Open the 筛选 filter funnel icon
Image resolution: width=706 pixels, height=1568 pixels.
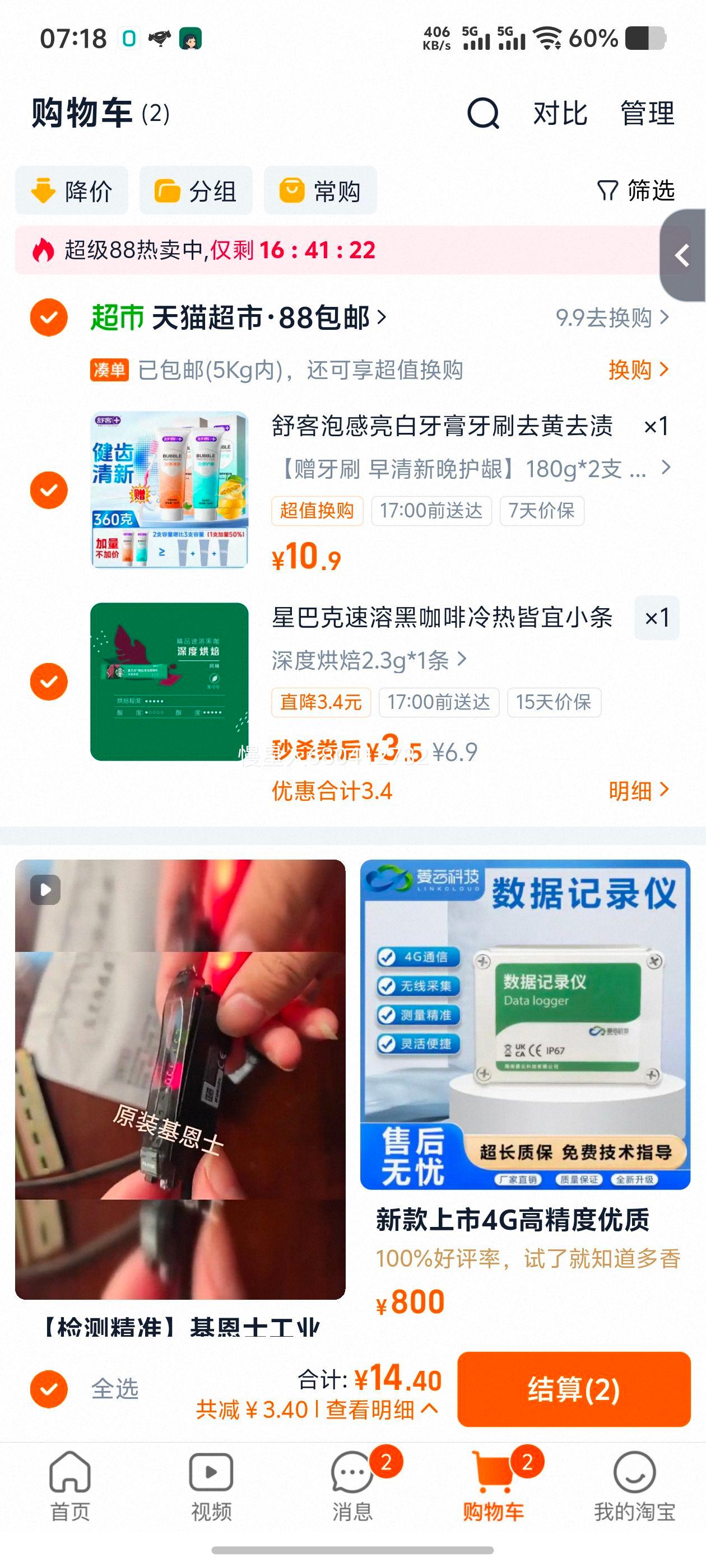pos(607,191)
